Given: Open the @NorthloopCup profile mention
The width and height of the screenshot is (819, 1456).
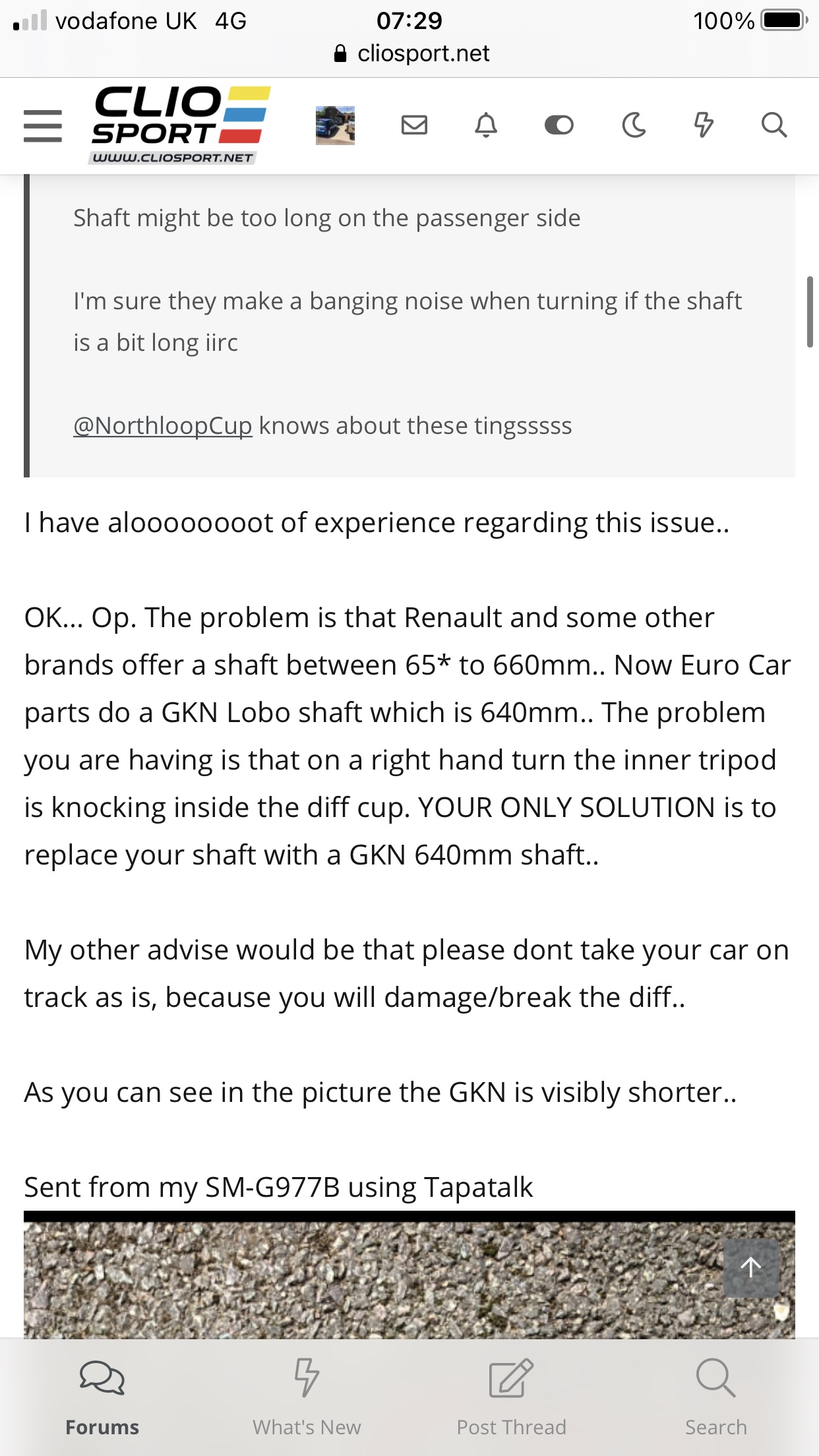Looking at the screenshot, I should (x=162, y=426).
